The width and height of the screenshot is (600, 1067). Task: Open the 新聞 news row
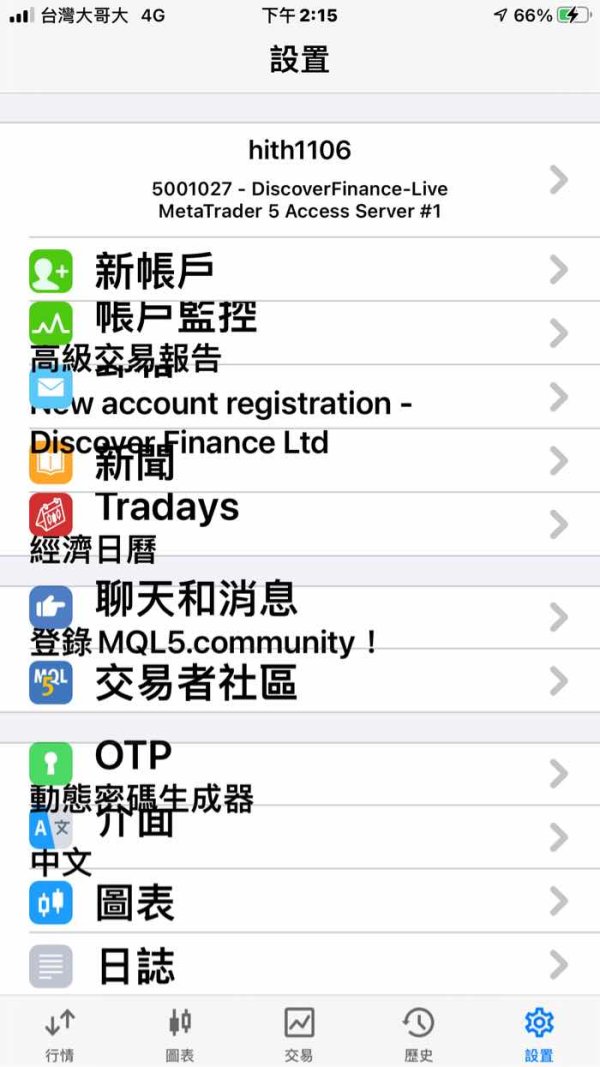pyautogui.click(x=300, y=461)
